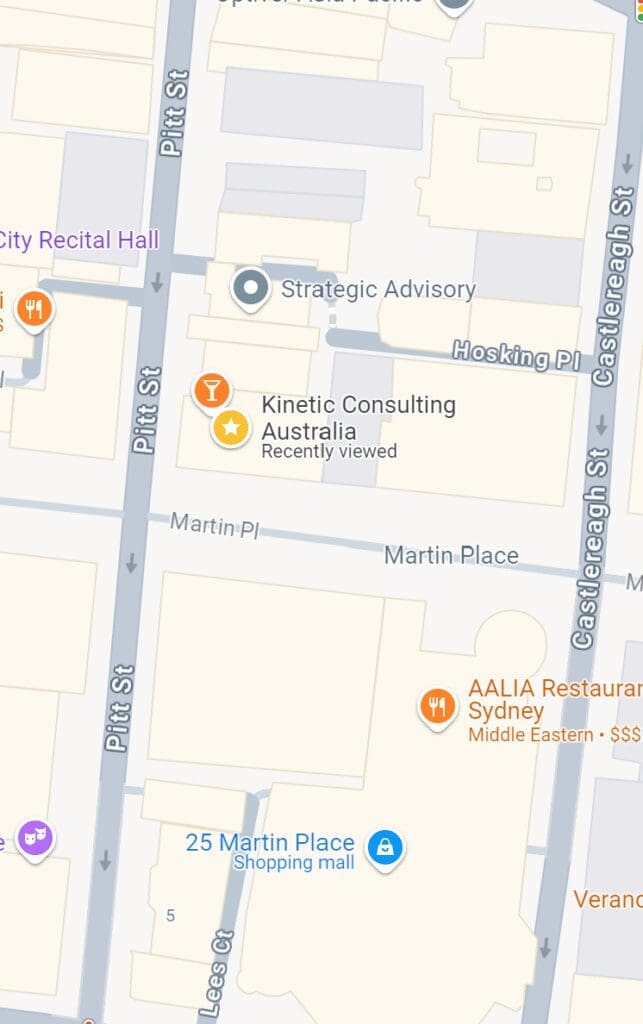
Task: Tap the orange cocktail bar pin
Action: coord(211,390)
